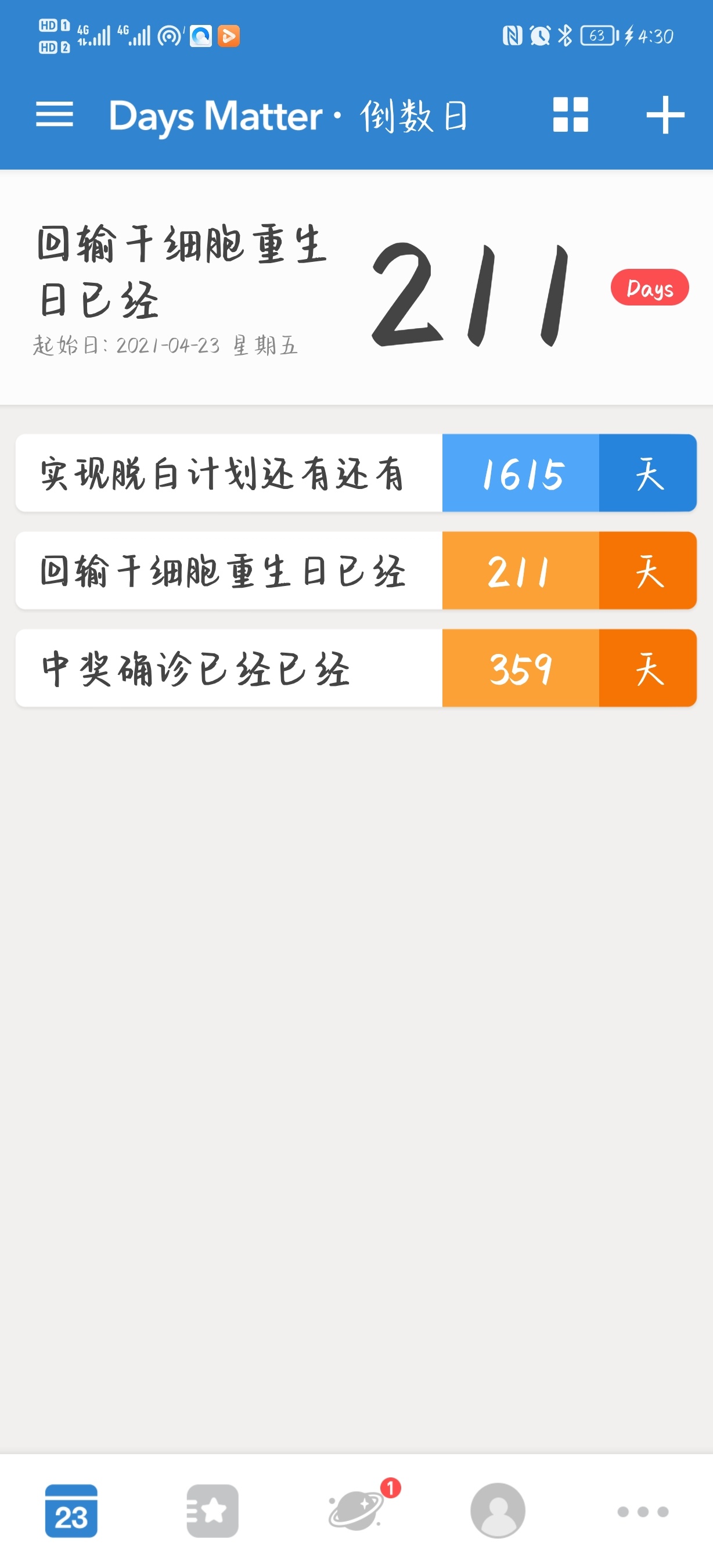Open the hamburger drawer menu
The height and width of the screenshot is (1568, 713).
(x=54, y=115)
